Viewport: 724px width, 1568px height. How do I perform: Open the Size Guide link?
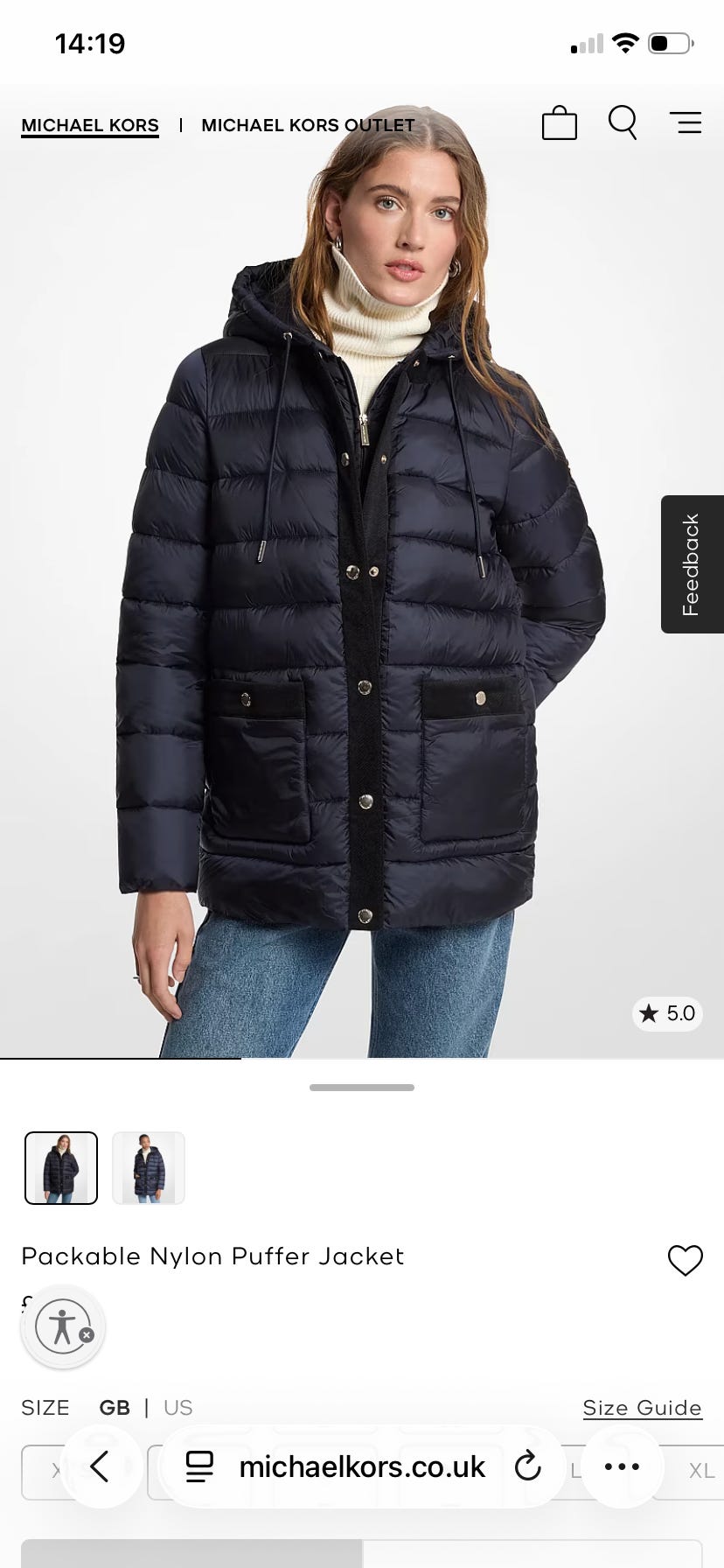(x=643, y=1408)
